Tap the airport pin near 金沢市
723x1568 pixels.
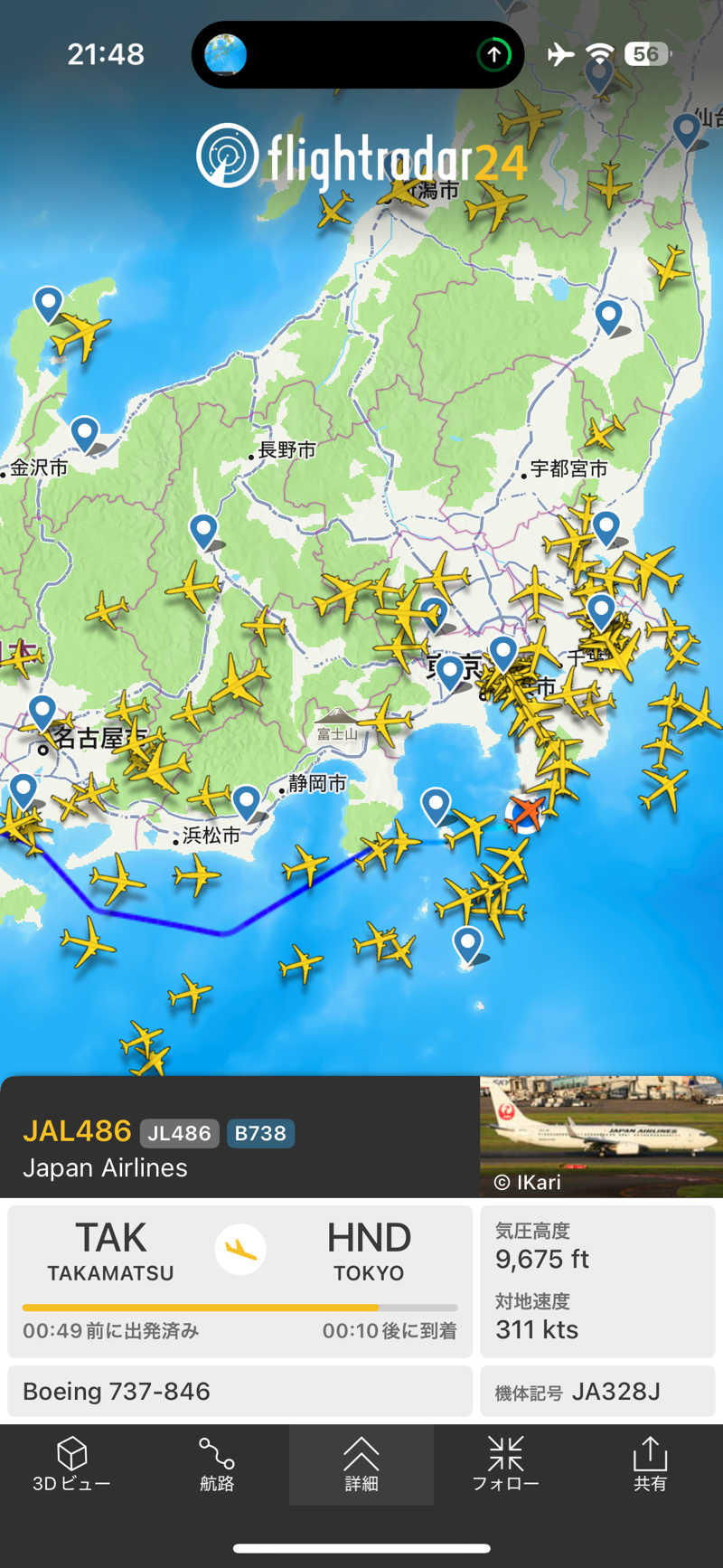tap(84, 433)
